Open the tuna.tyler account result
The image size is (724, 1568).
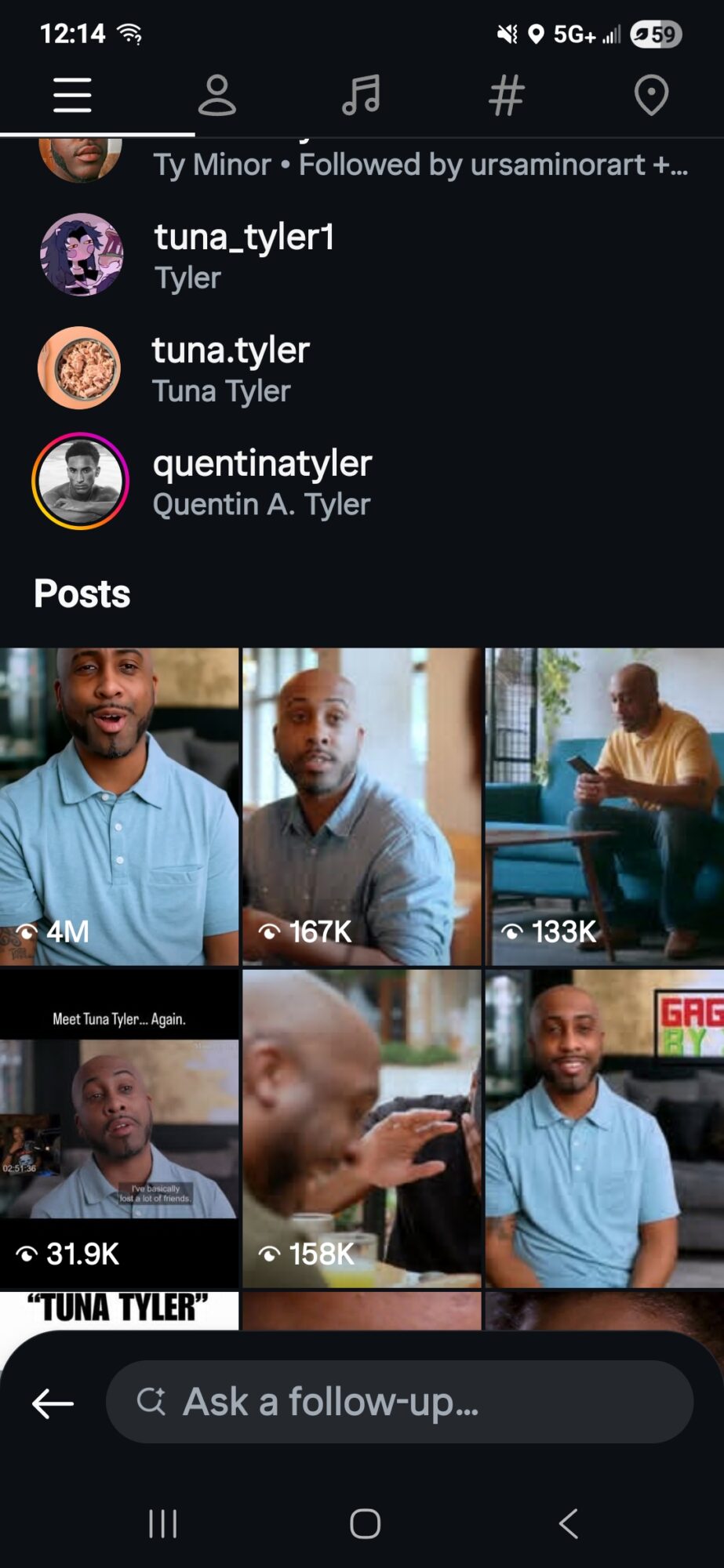(231, 368)
